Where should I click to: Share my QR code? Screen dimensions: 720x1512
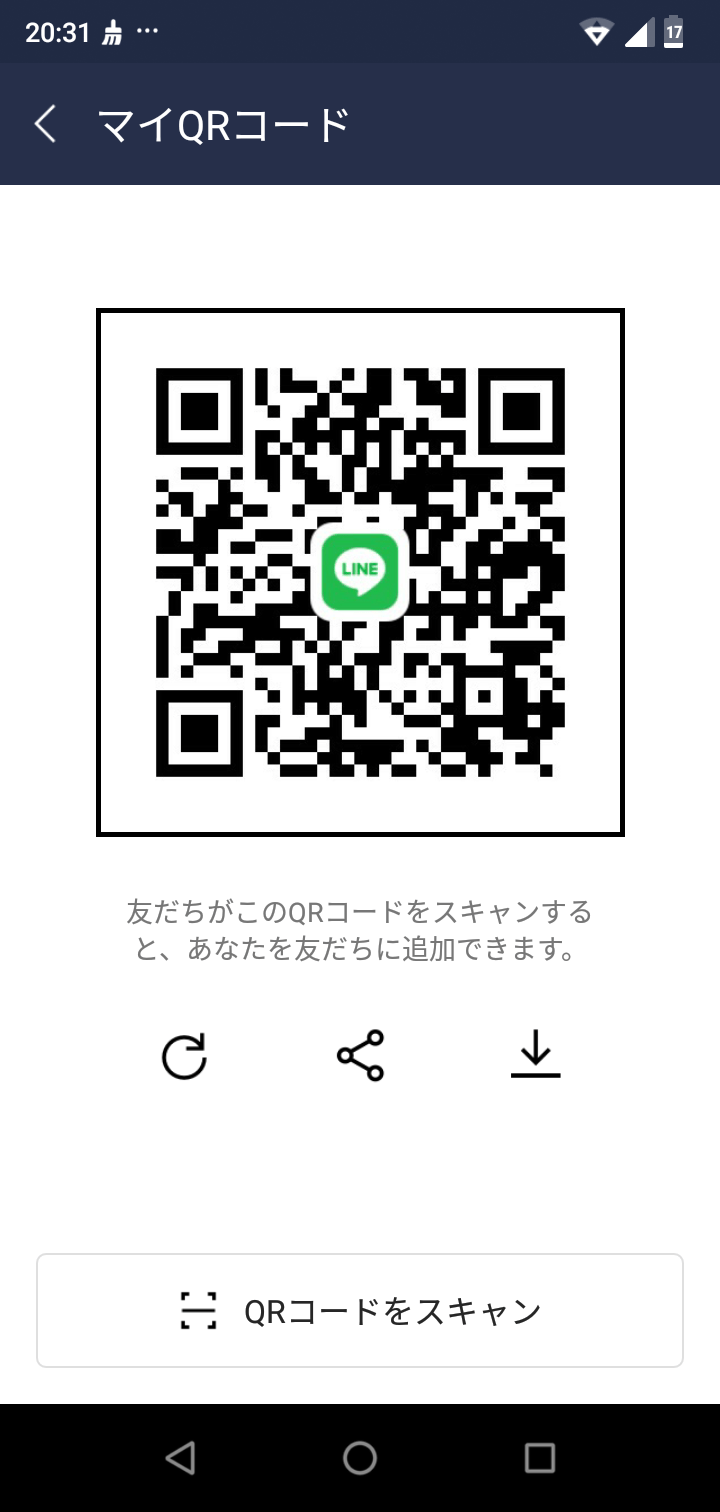360,1055
